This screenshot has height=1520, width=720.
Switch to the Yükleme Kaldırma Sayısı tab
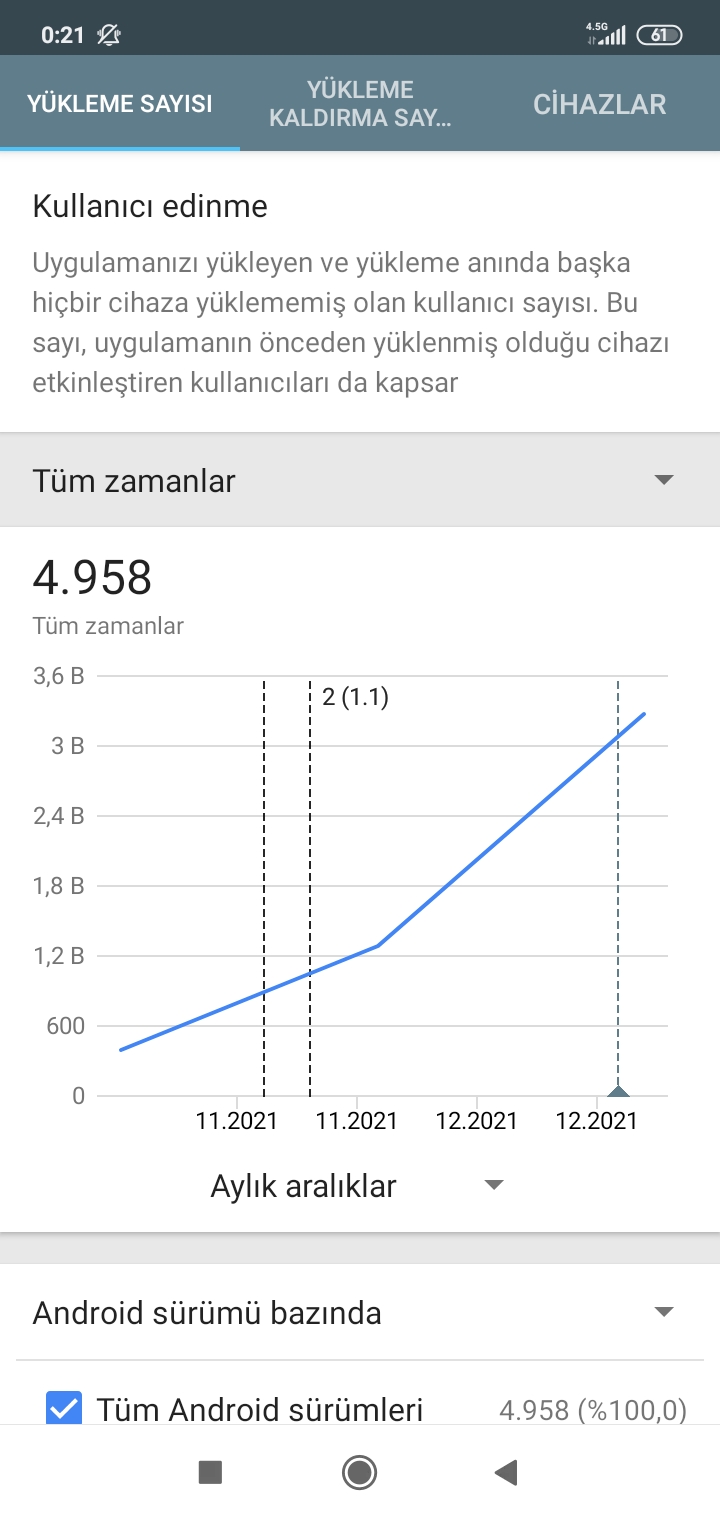coord(360,104)
